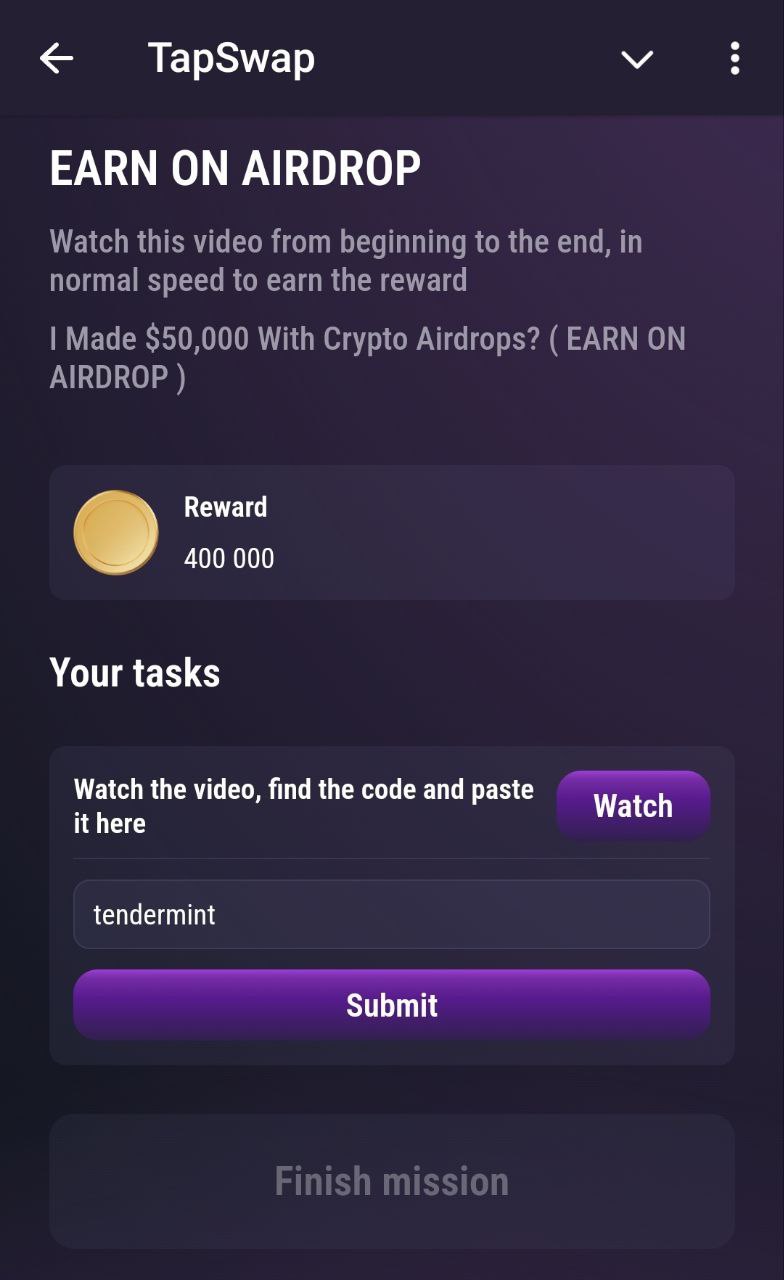
Task: Tap Watch to open the video
Action: tap(633, 805)
